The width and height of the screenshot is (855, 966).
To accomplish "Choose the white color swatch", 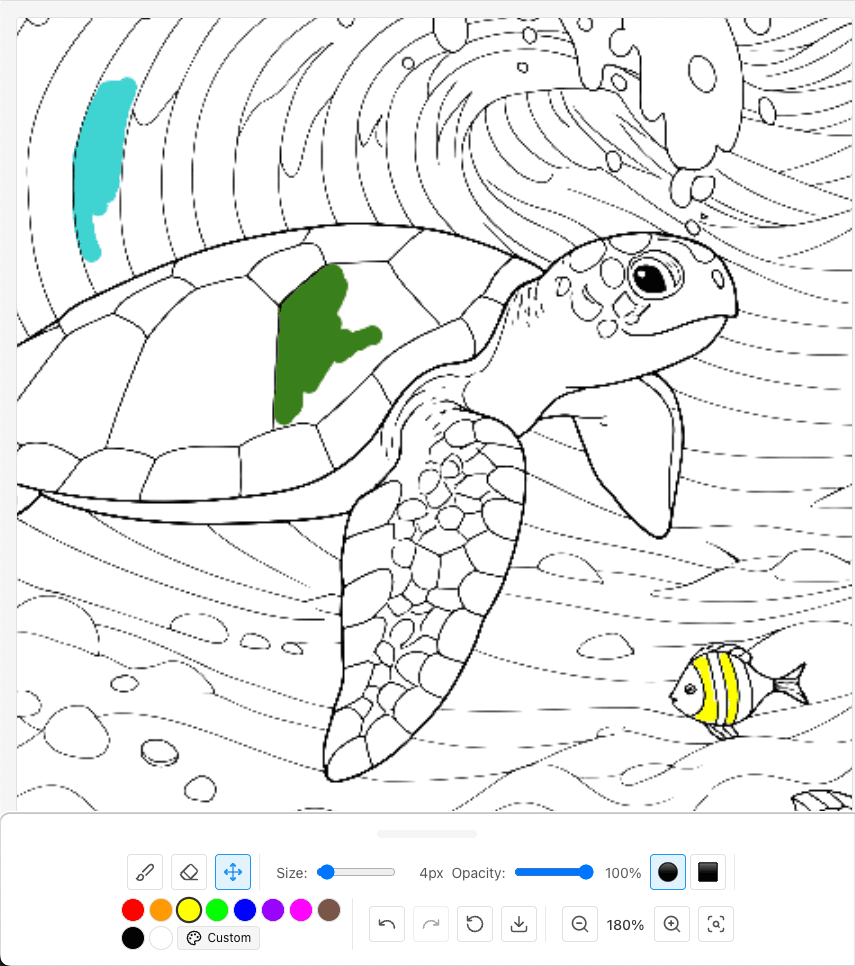I will coord(161,938).
